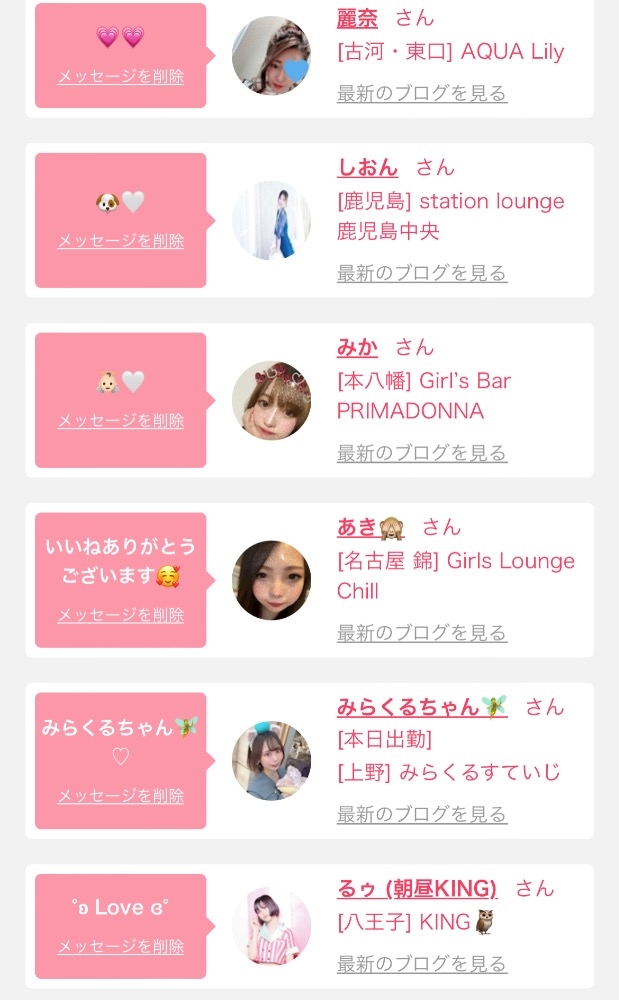The width and height of the screenshot is (619, 1000).
Task: Open しおん's profile name link
Action: 367,167
